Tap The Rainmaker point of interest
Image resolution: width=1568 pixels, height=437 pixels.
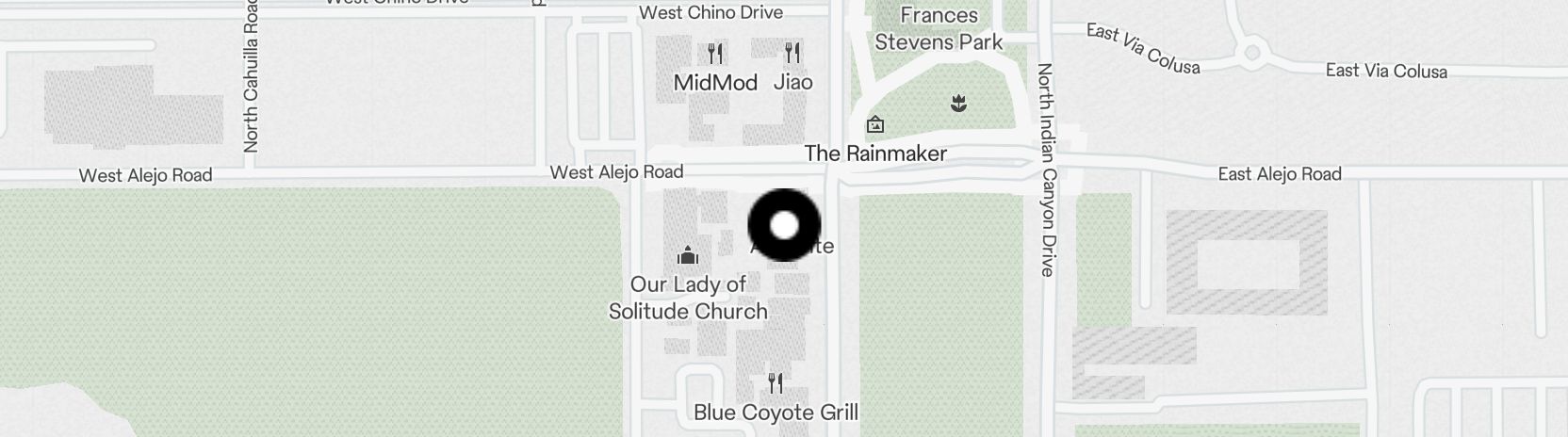pos(875,125)
